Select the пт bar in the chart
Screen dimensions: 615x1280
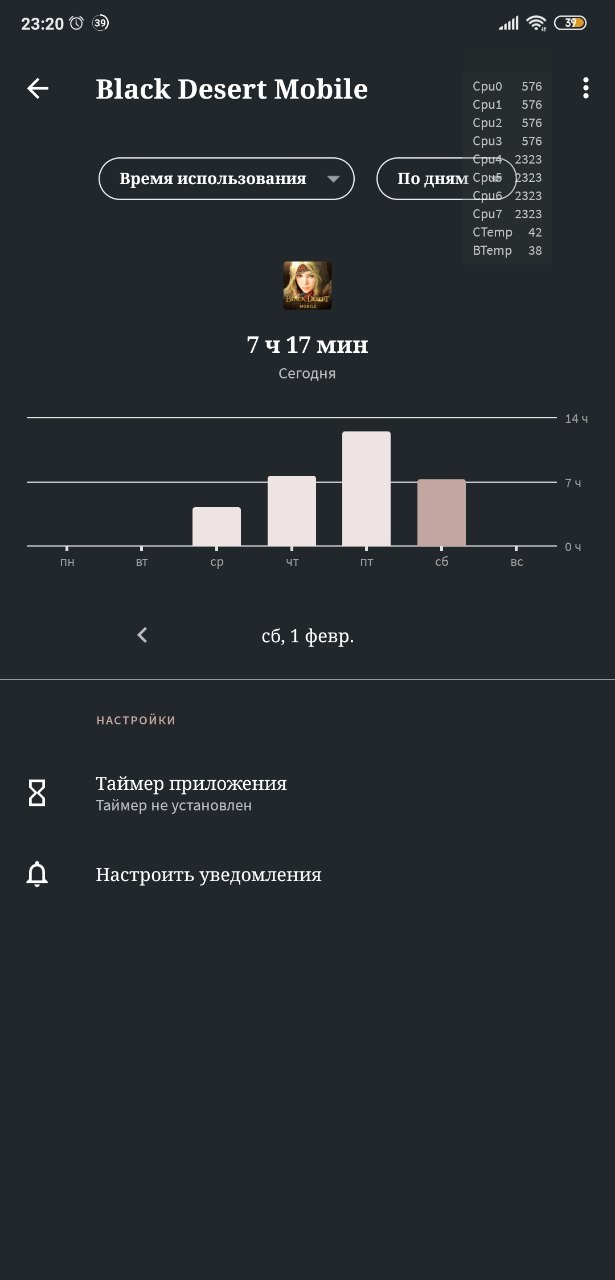(366, 489)
